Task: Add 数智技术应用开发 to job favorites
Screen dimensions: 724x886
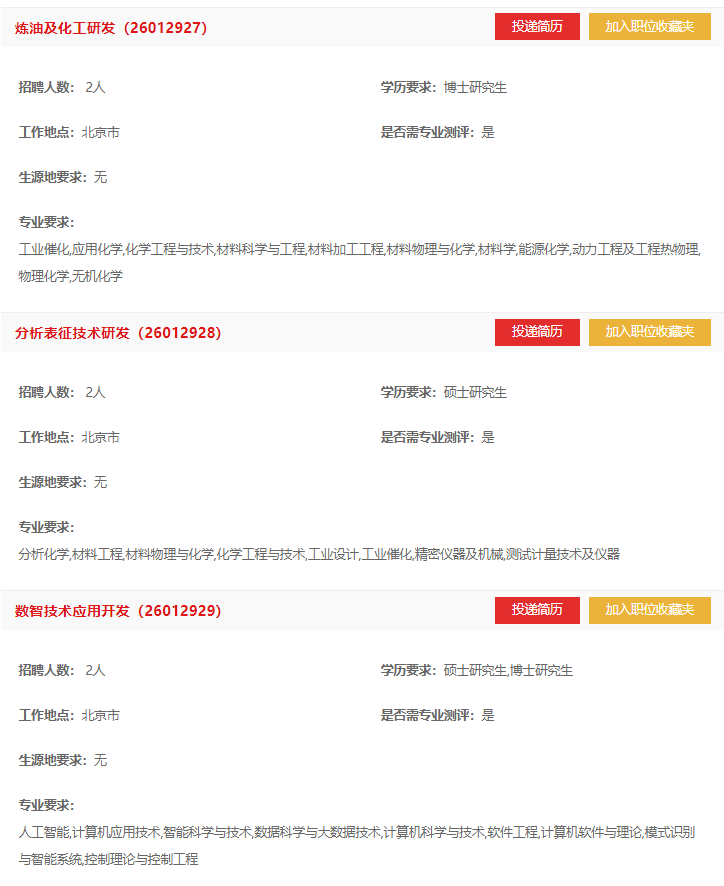Action: 649,610
